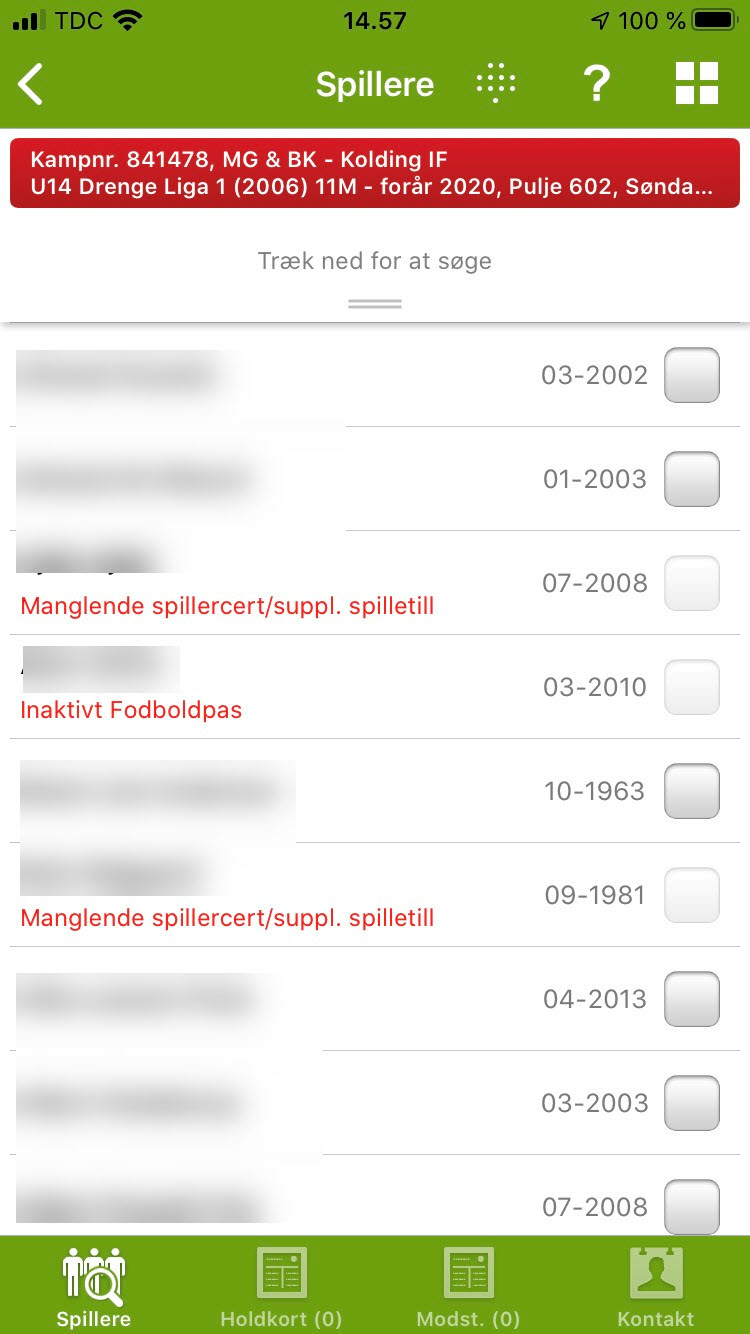Check the box for player born 03-2002
The width and height of the screenshot is (750, 1334).
point(692,375)
